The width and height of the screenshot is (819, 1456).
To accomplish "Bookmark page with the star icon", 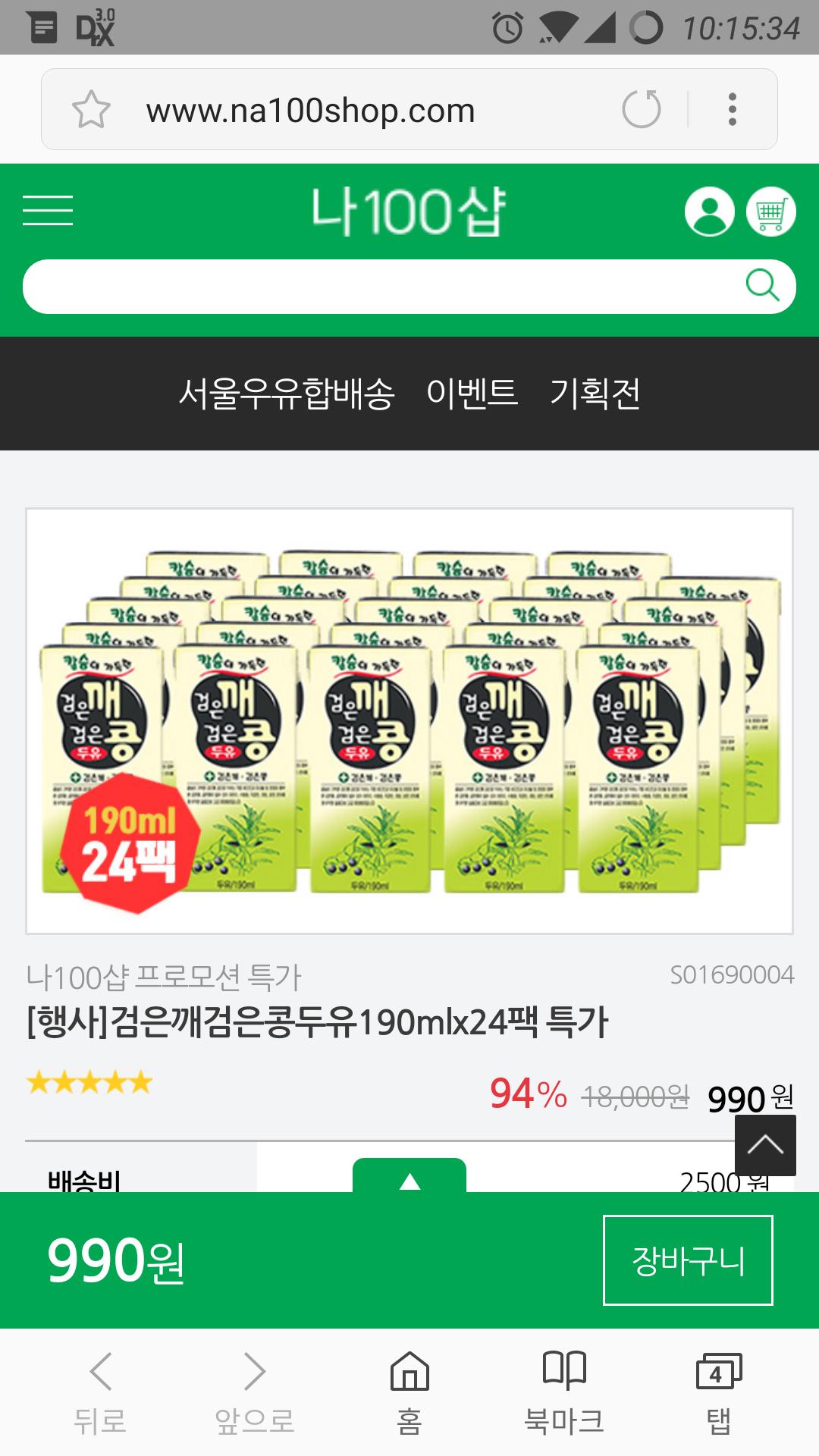I will pyautogui.click(x=91, y=110).
